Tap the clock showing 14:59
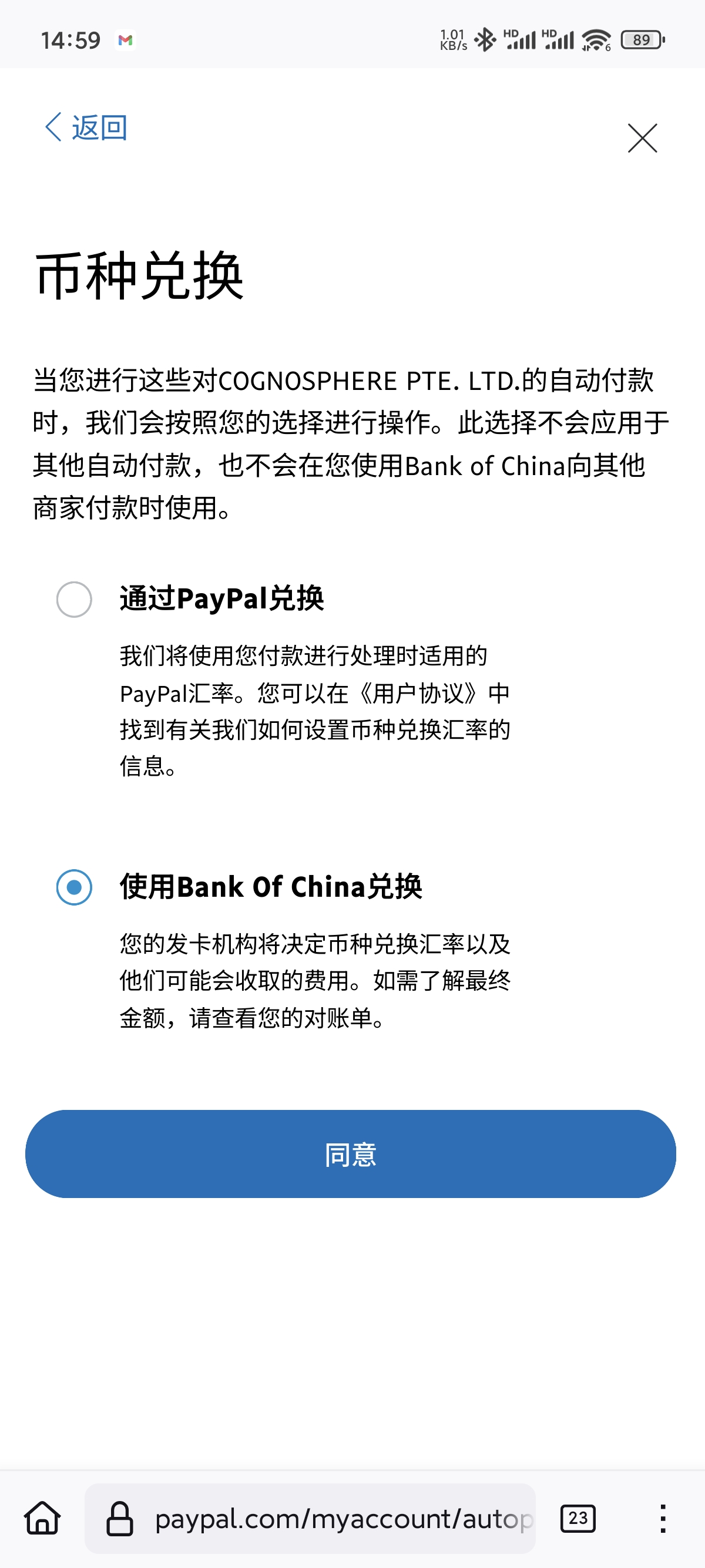Image resolution: width=705 pixels, height=1568 pixels. tap(70, 39)
